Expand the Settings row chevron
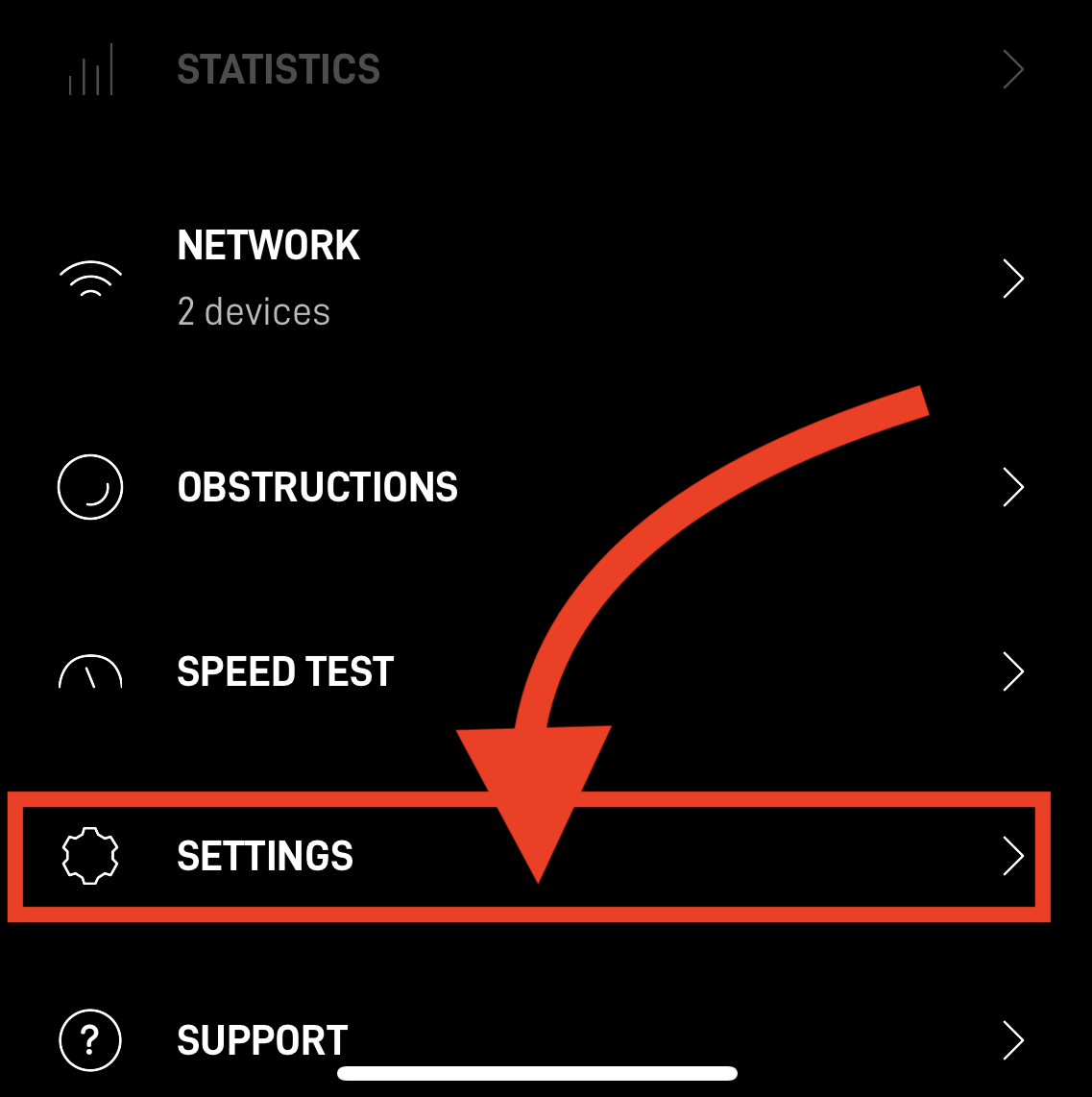The height and width of the screenshot is (1097, 1092). [x=1014, y=856]
